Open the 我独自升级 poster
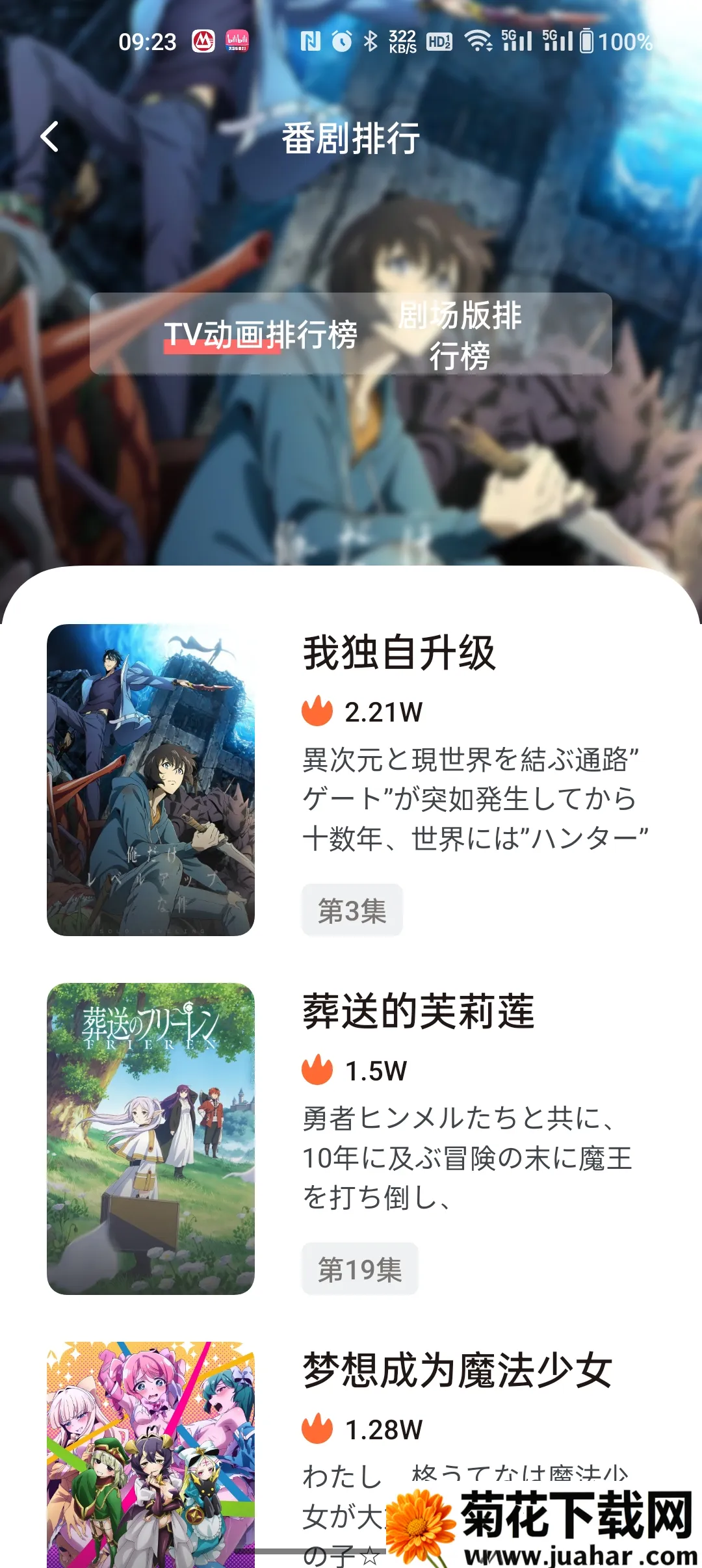The height and width of the screenshot is (1568, 702). click(x=151, y=779)
